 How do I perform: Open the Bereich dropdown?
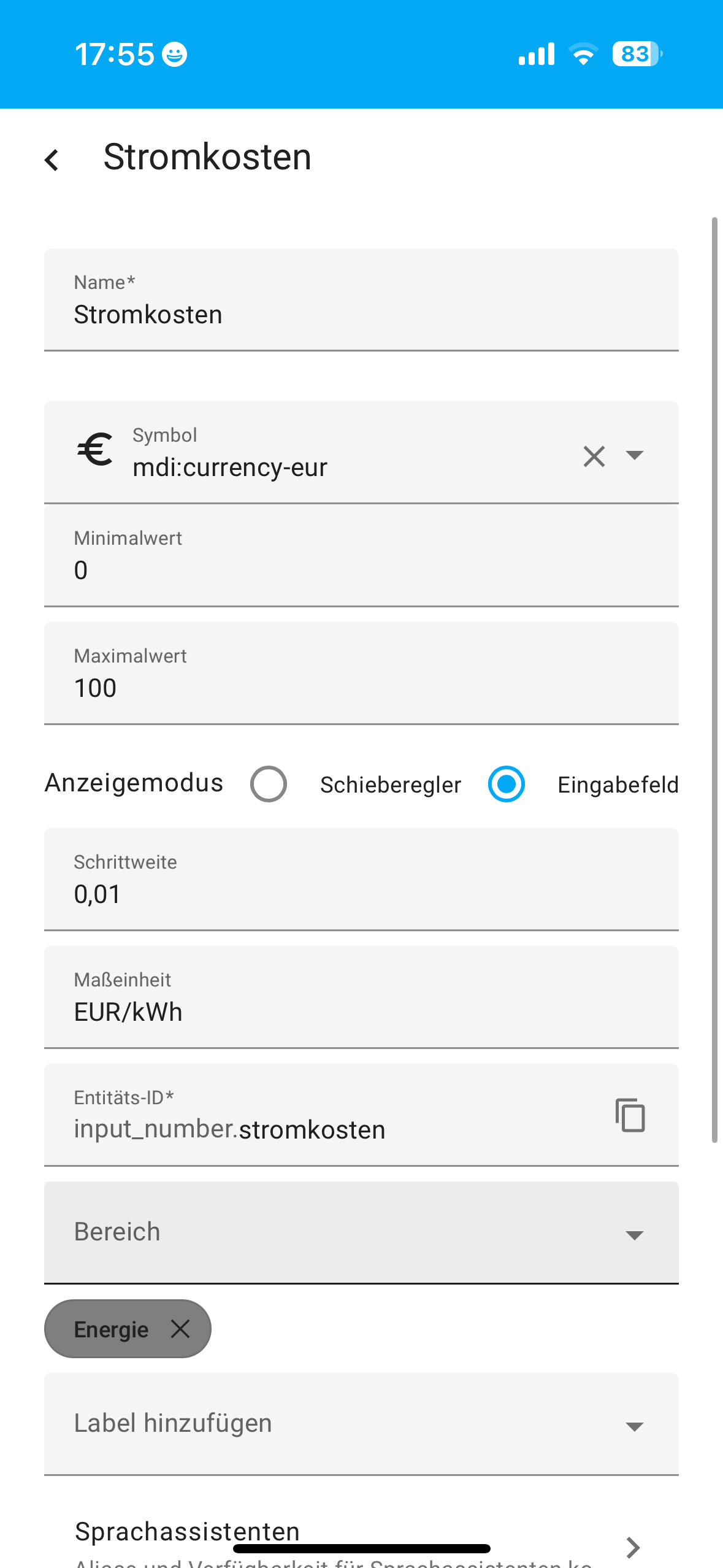[361, 1232]
